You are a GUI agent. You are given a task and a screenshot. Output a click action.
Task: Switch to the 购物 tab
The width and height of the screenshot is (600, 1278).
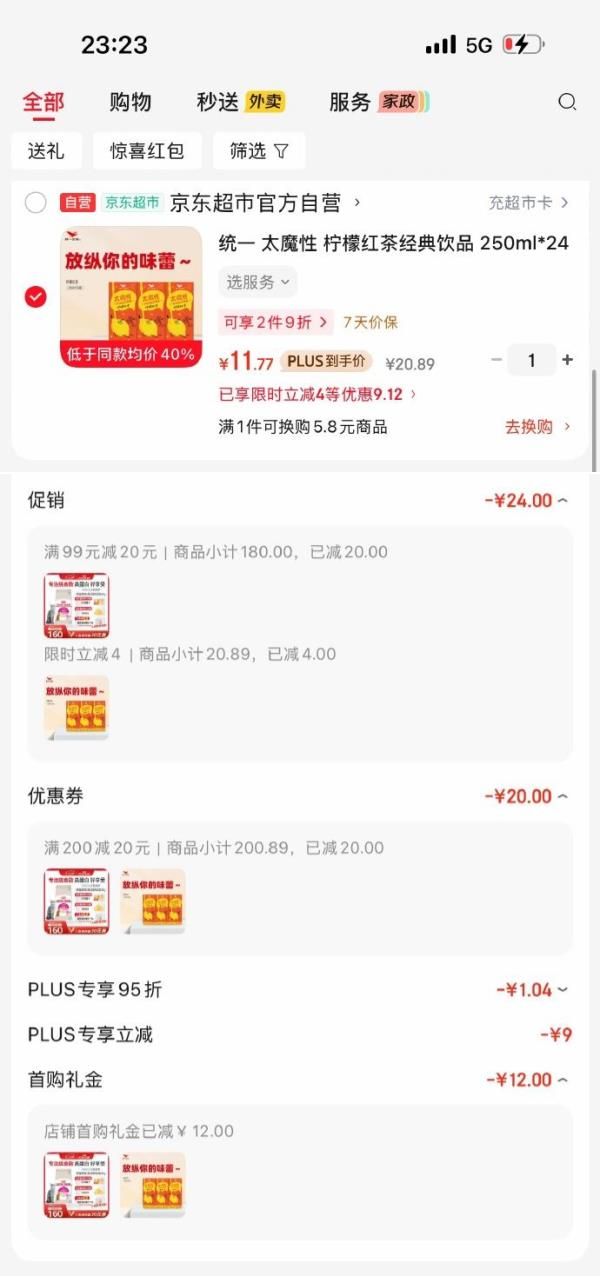[130, 102]
